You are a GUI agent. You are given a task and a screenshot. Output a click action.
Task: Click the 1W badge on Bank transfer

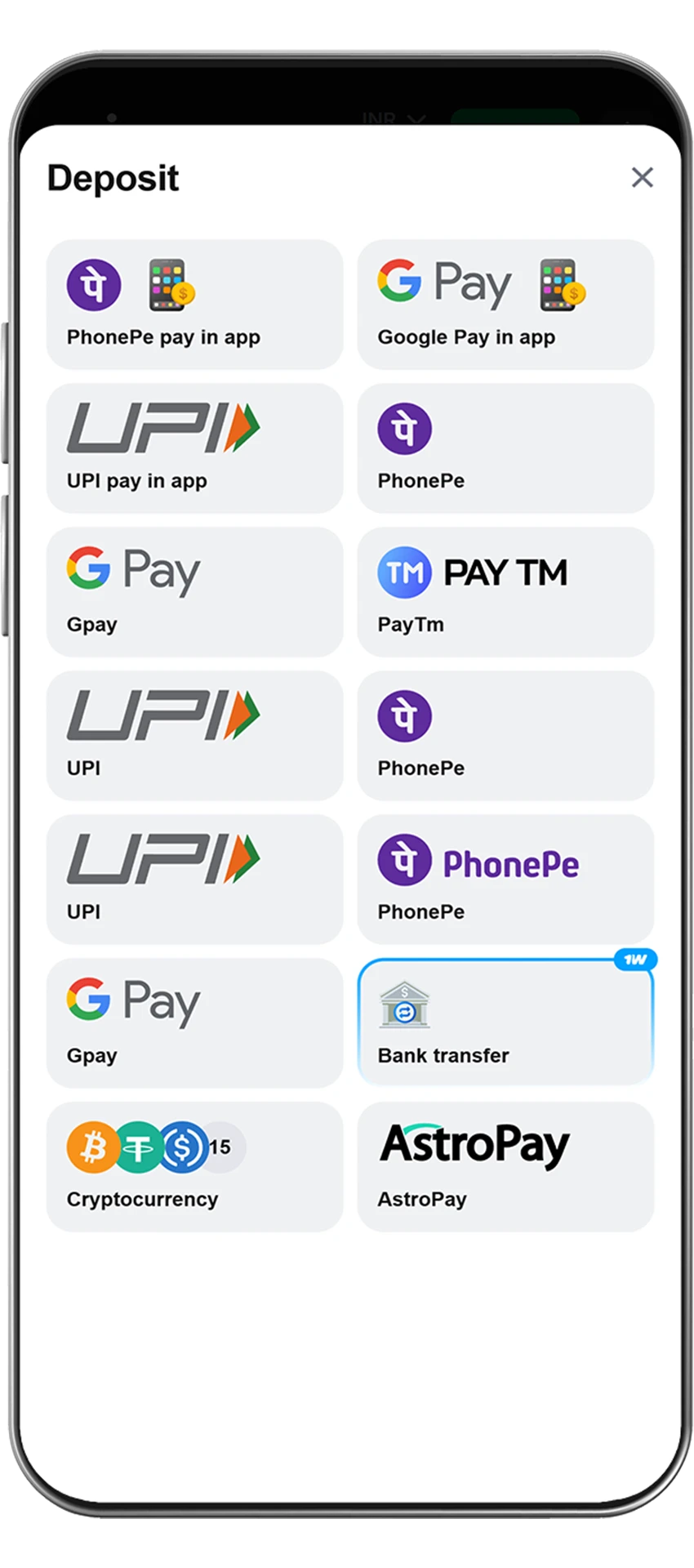(x=635, y=961)
